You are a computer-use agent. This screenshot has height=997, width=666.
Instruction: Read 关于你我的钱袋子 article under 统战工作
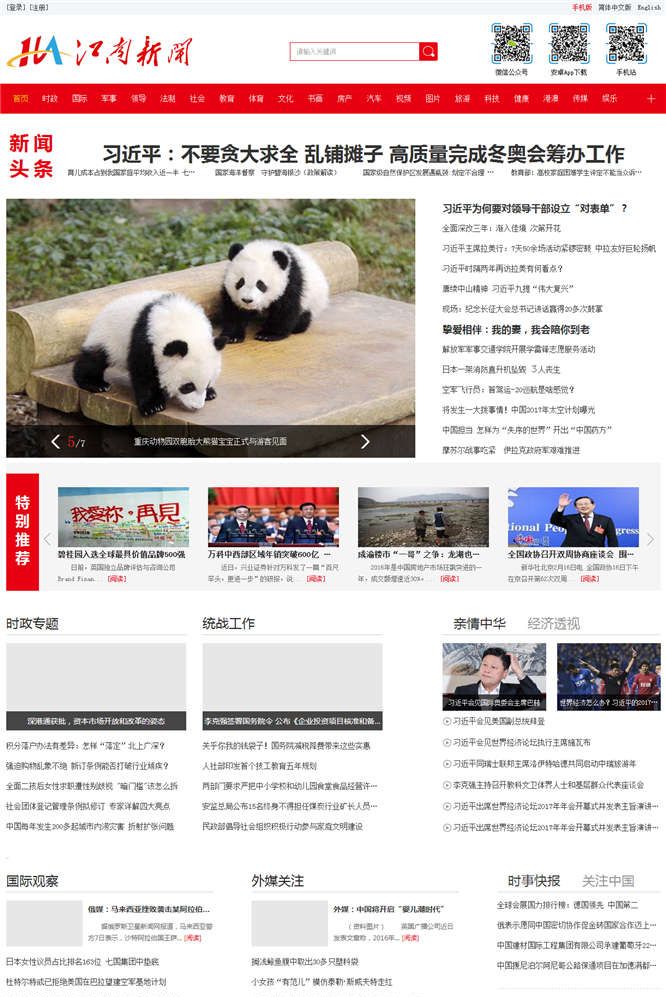point(286,745)
